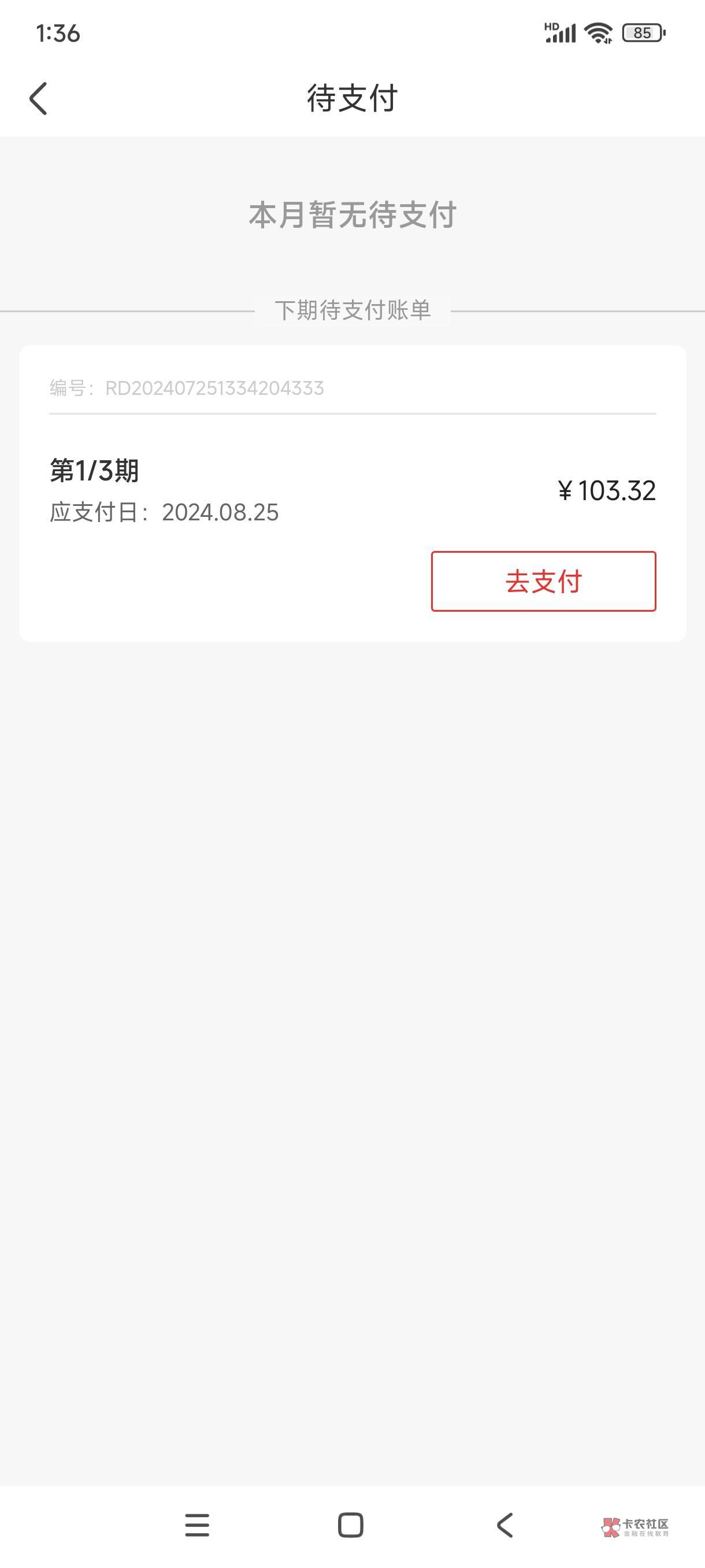Go back from the 待支付 page

click(38, 99)
